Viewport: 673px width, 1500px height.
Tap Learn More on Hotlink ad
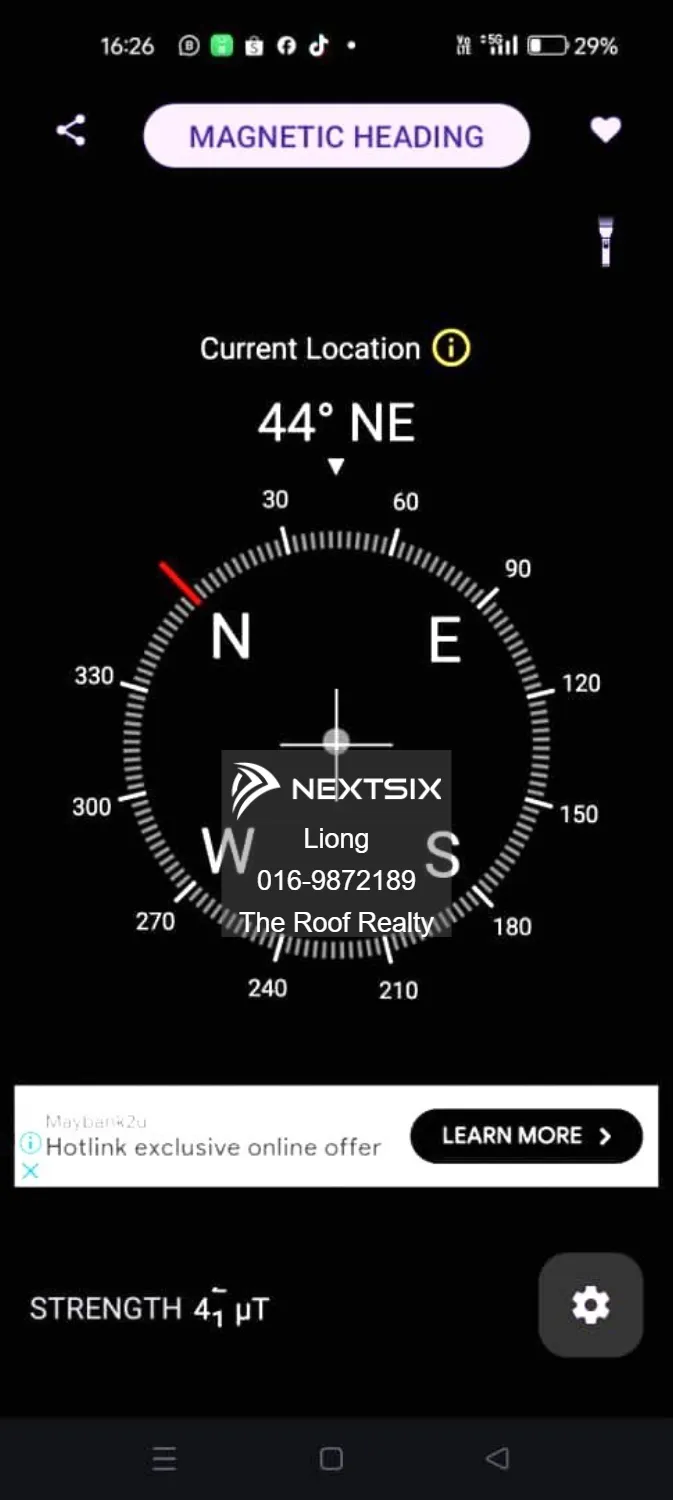526,1136
